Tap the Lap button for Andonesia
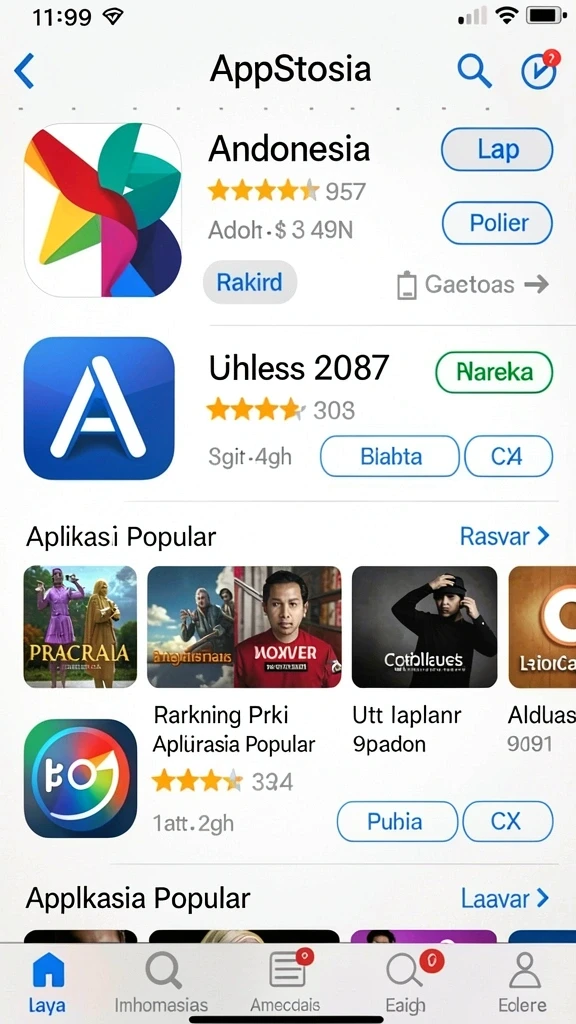The height and width of the screenshot is (1024, 576). point(497,150)
